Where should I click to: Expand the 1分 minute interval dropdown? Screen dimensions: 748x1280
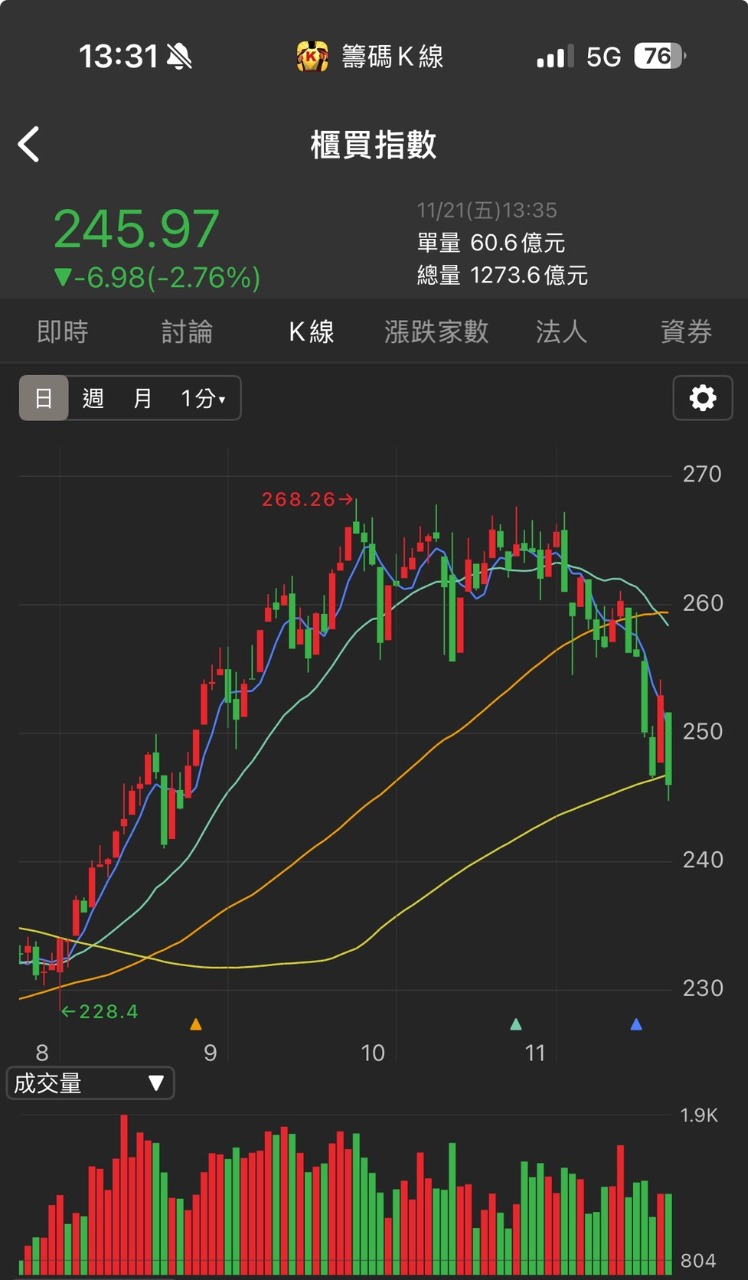point(204,398)
